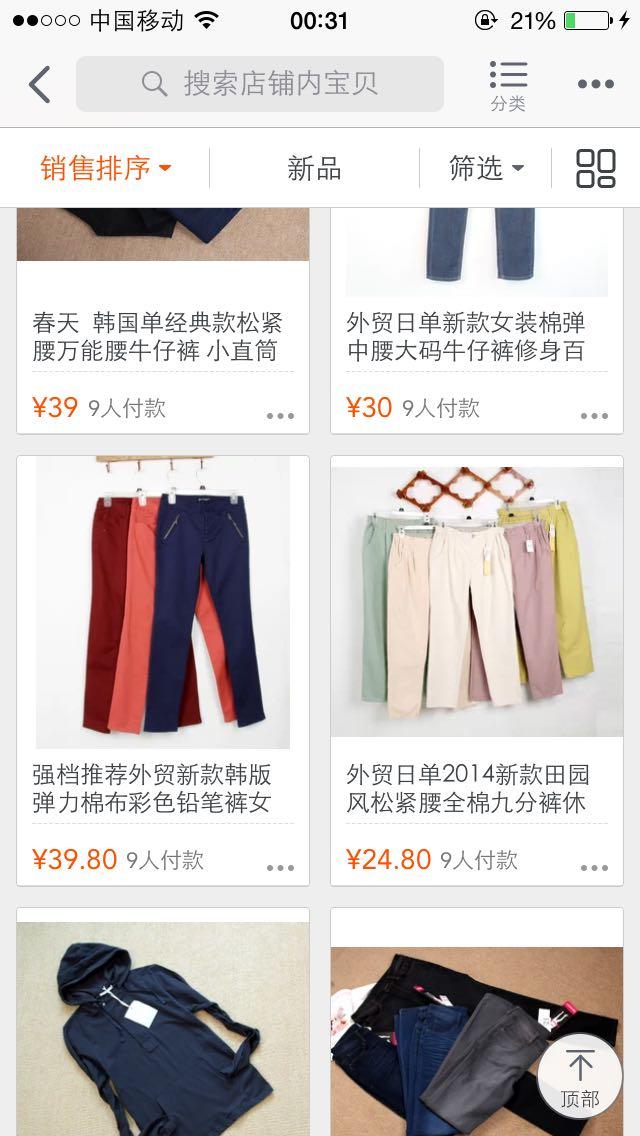Show more options for the ¥39.80 item
640x1136 pixels.
[x=280, y=868]
